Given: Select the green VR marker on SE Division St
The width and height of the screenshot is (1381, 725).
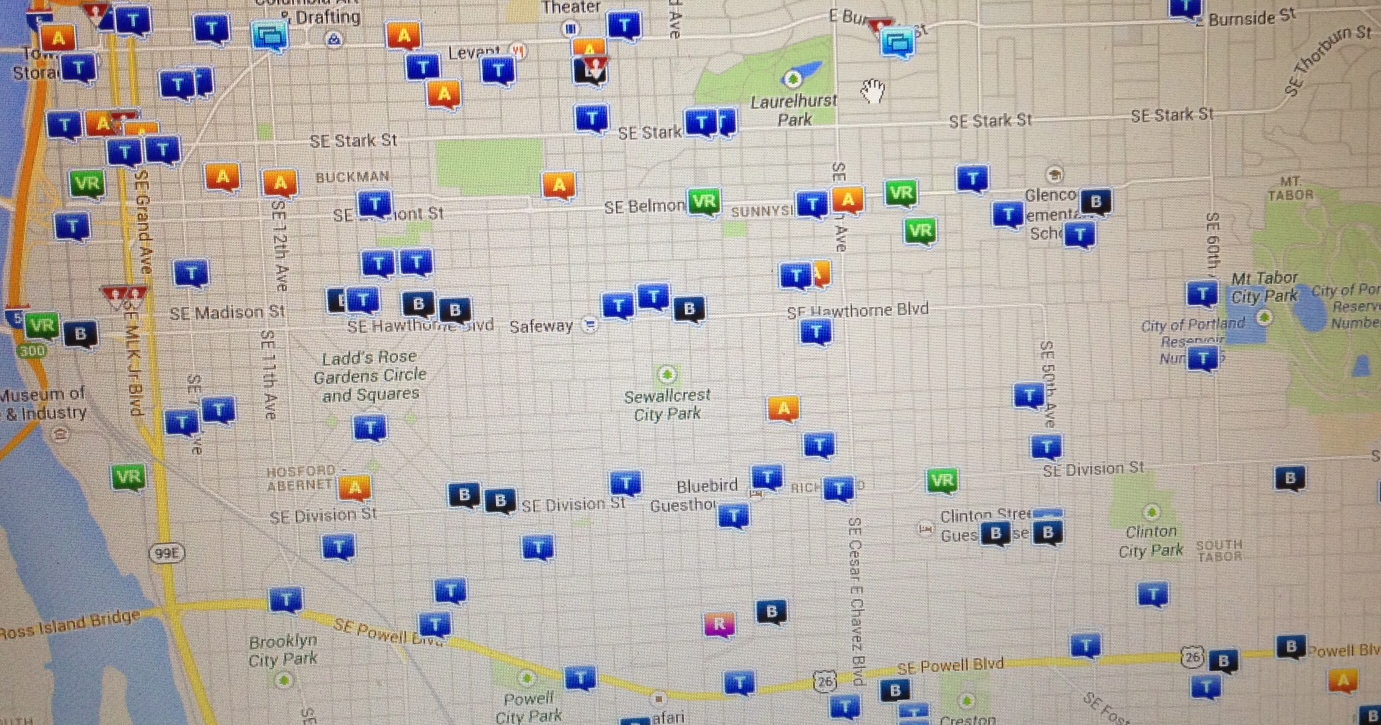Looking at the screenshot, I should point(942,481).
